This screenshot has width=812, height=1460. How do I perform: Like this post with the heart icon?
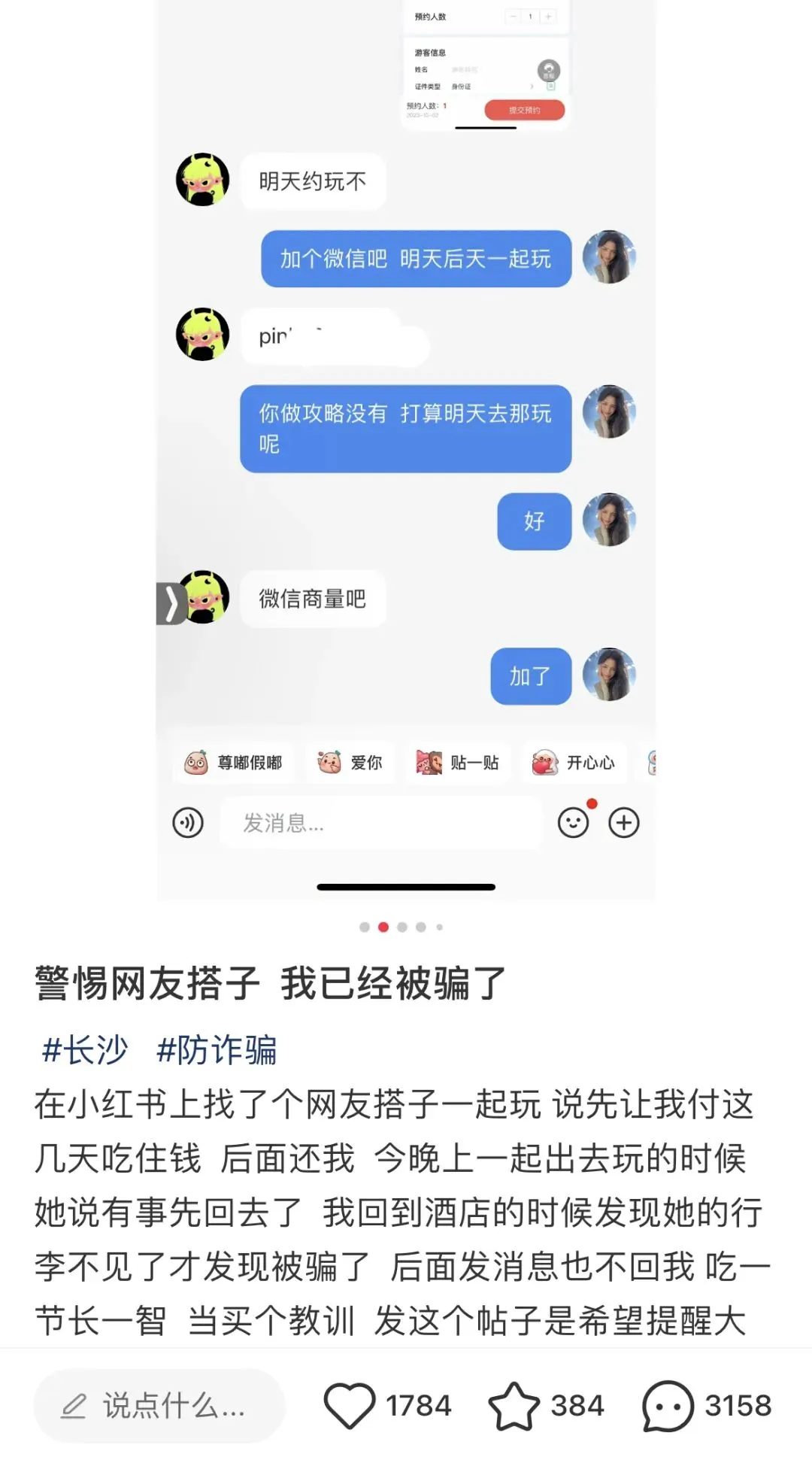[350, 1405]
